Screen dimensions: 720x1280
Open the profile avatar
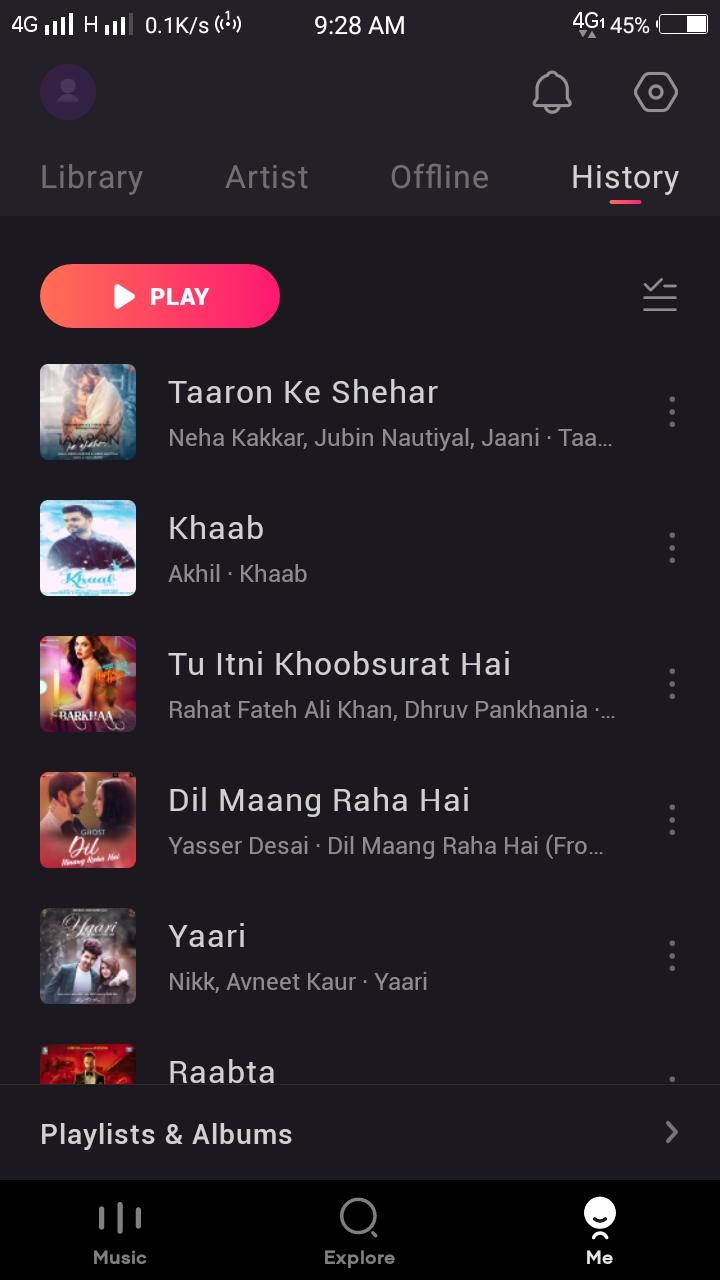coord(68,92)
